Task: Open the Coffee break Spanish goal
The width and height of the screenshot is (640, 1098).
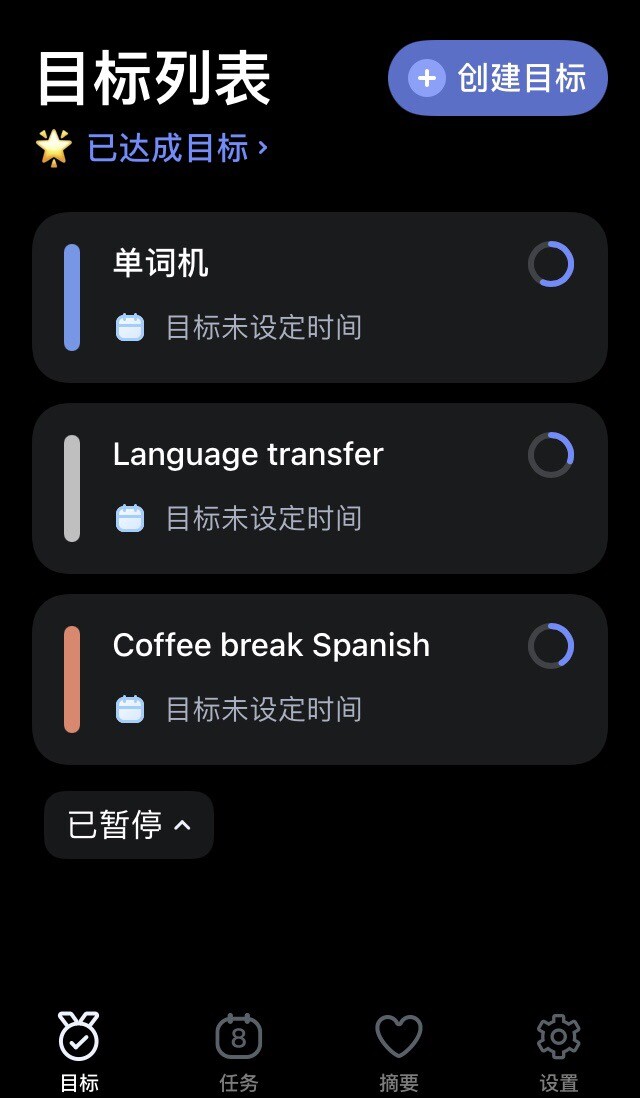Action: coord(320,679)
